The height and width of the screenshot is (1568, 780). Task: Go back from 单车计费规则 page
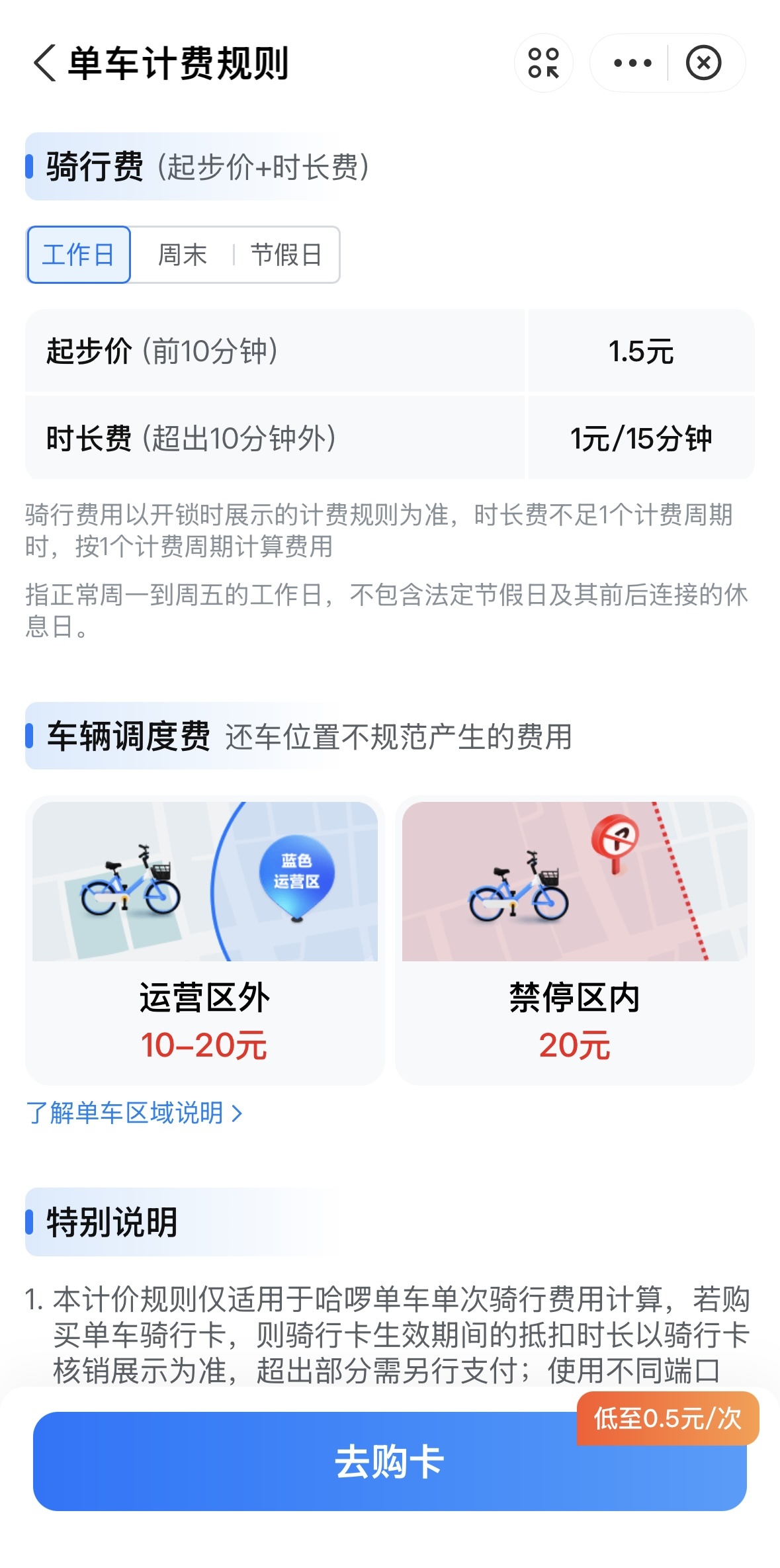(45, 64)
